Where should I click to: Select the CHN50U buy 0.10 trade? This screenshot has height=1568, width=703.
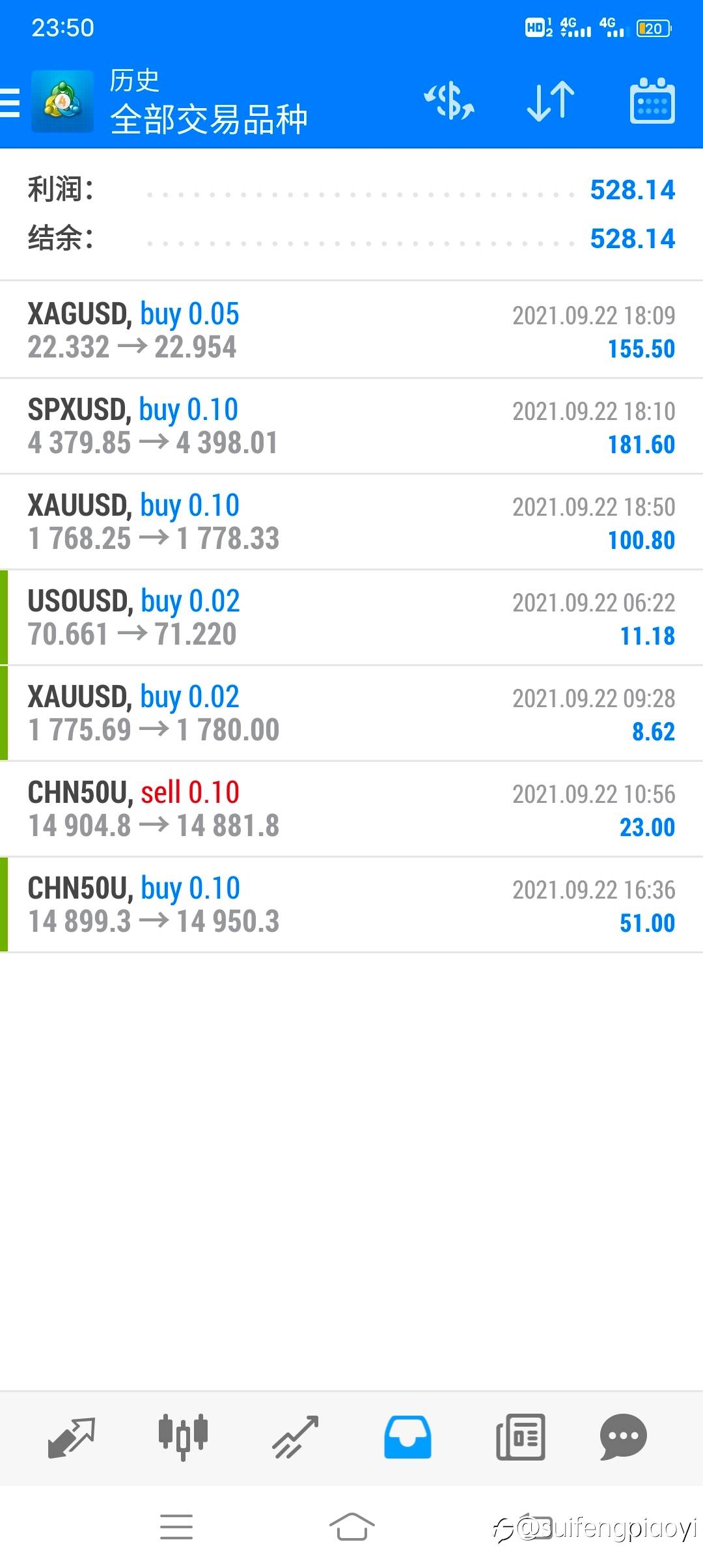(x=351, y=905)
